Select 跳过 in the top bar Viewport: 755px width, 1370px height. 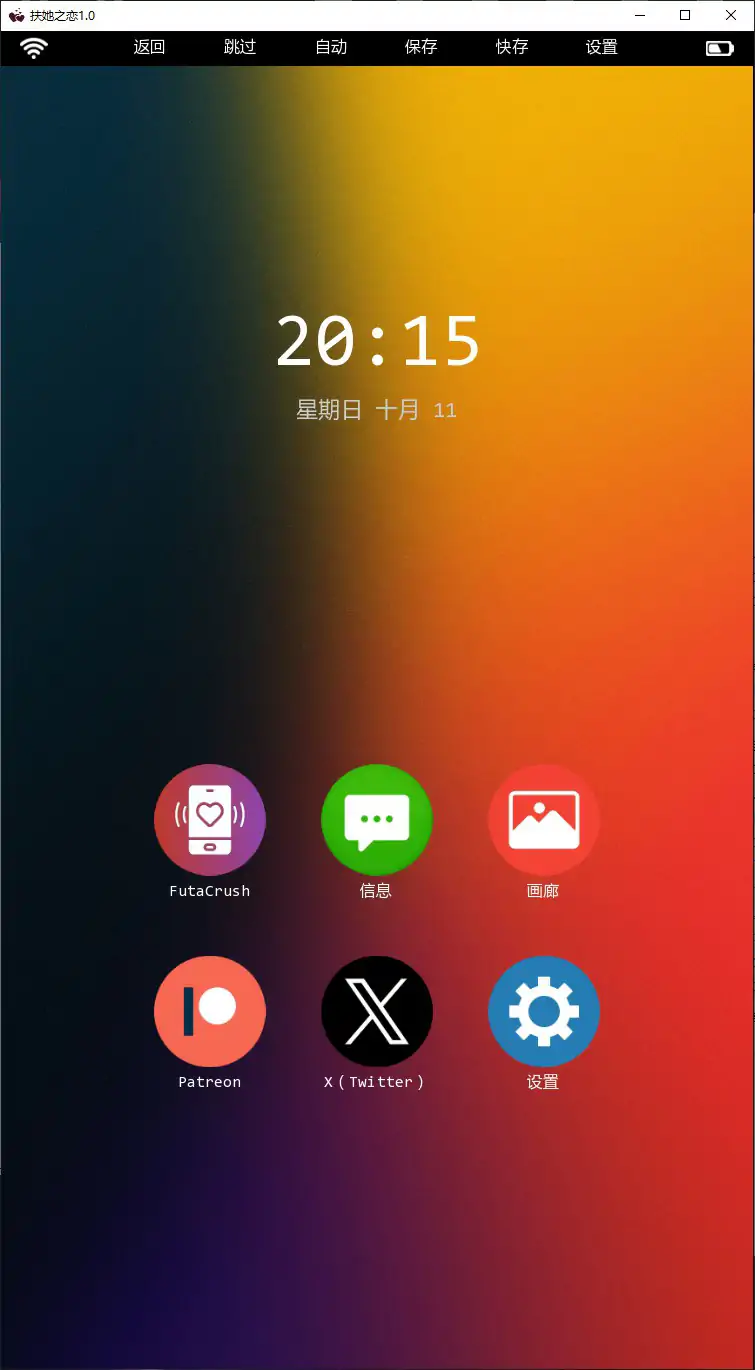tap(240, 47)
